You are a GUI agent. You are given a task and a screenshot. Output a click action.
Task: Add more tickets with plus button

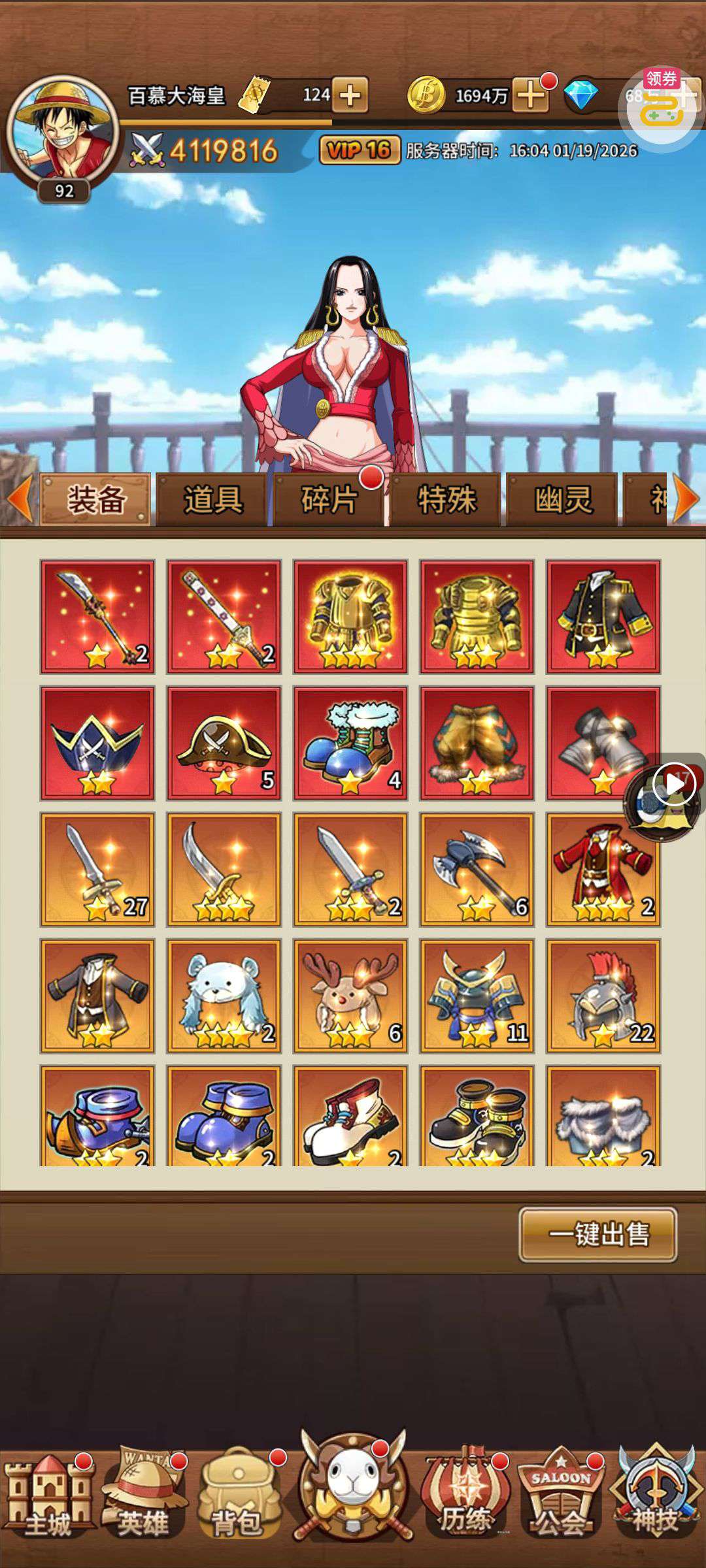point(350,96)
